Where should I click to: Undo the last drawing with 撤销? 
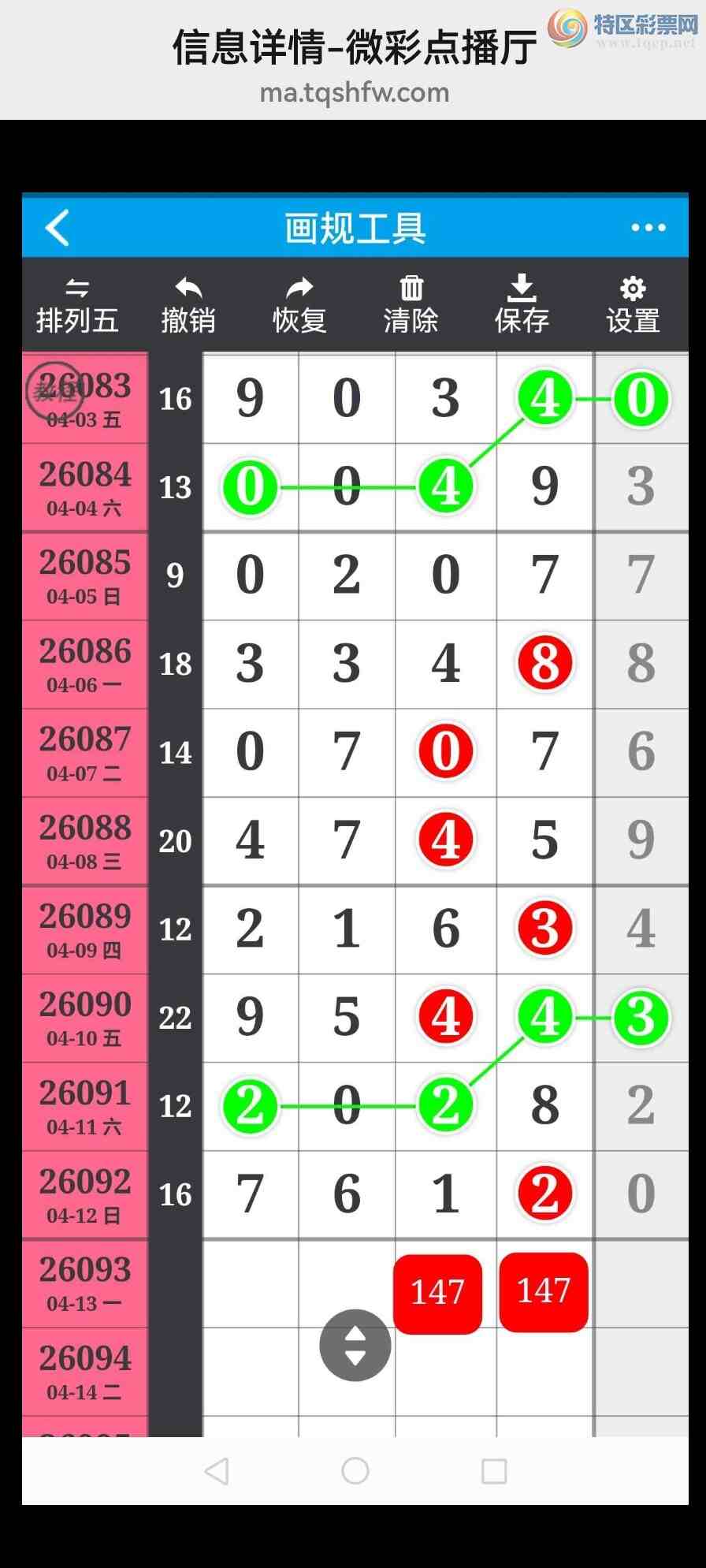pos(188,306)
